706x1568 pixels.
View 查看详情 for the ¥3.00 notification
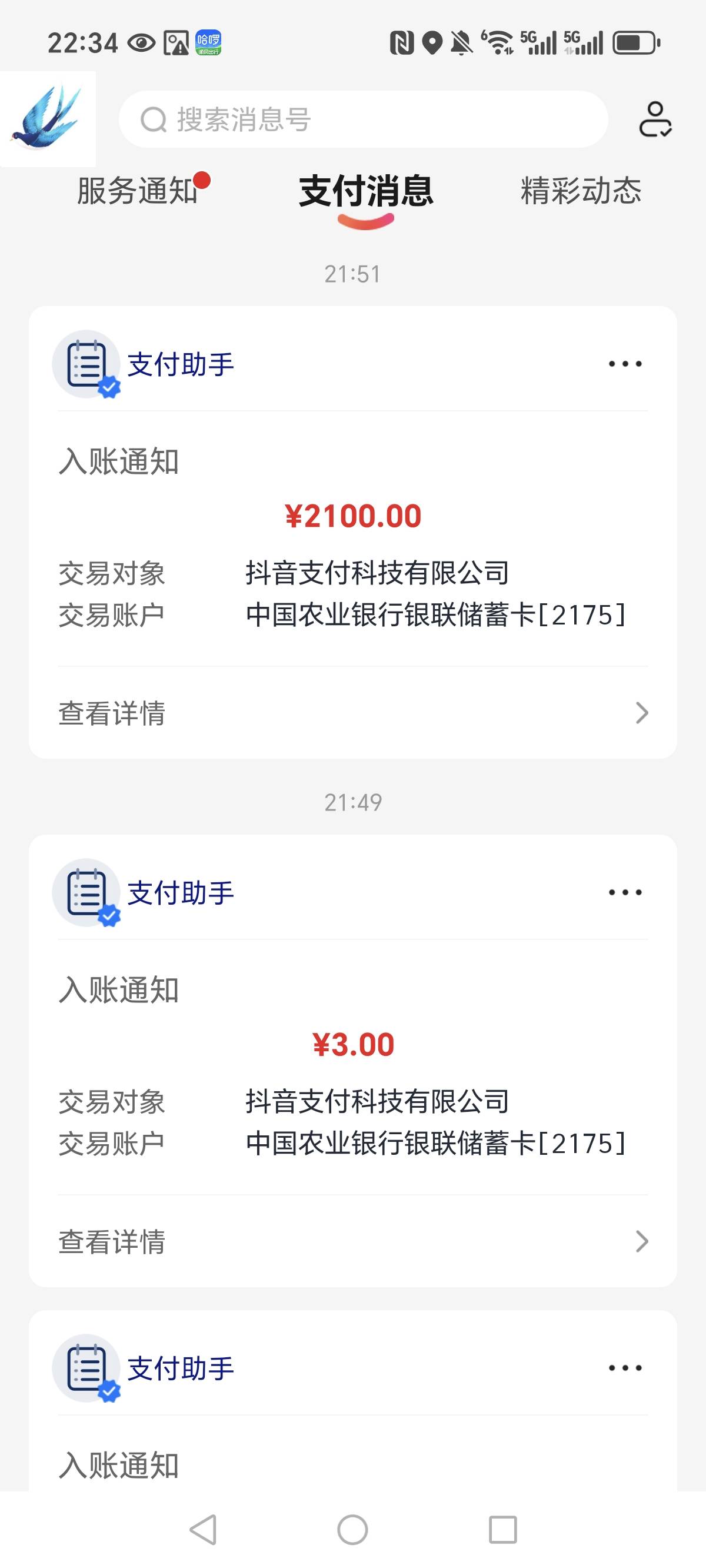coord(353,1241)
